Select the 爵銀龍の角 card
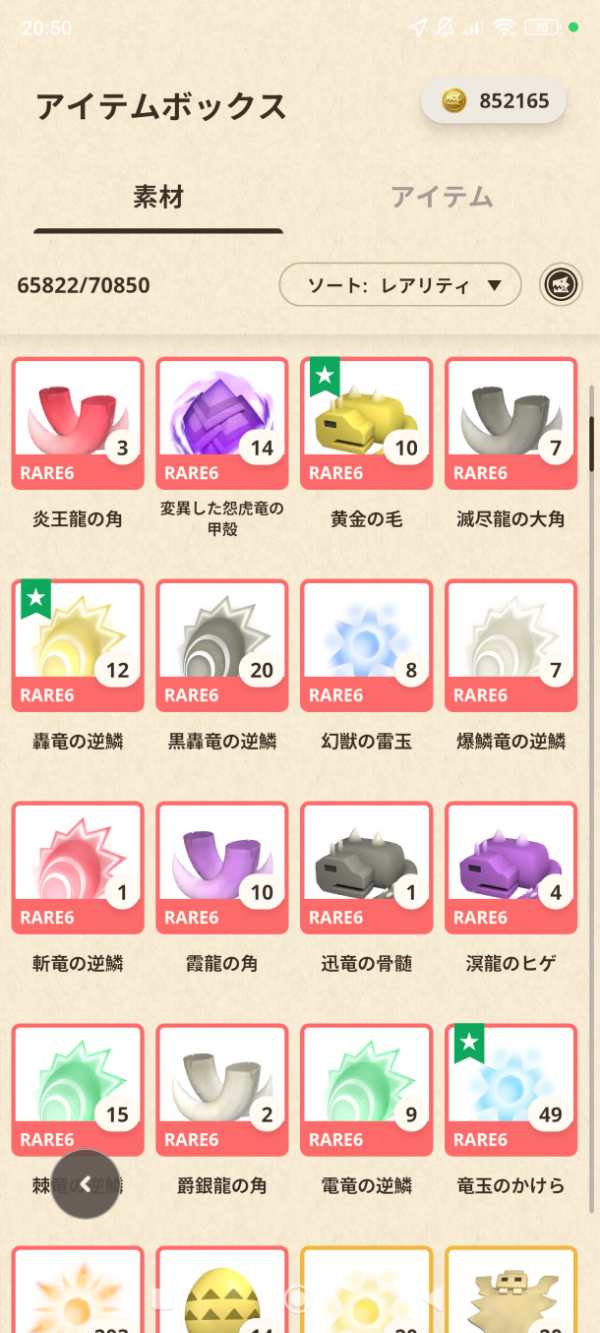600x1333 pixels. (x=222, y=1089)
